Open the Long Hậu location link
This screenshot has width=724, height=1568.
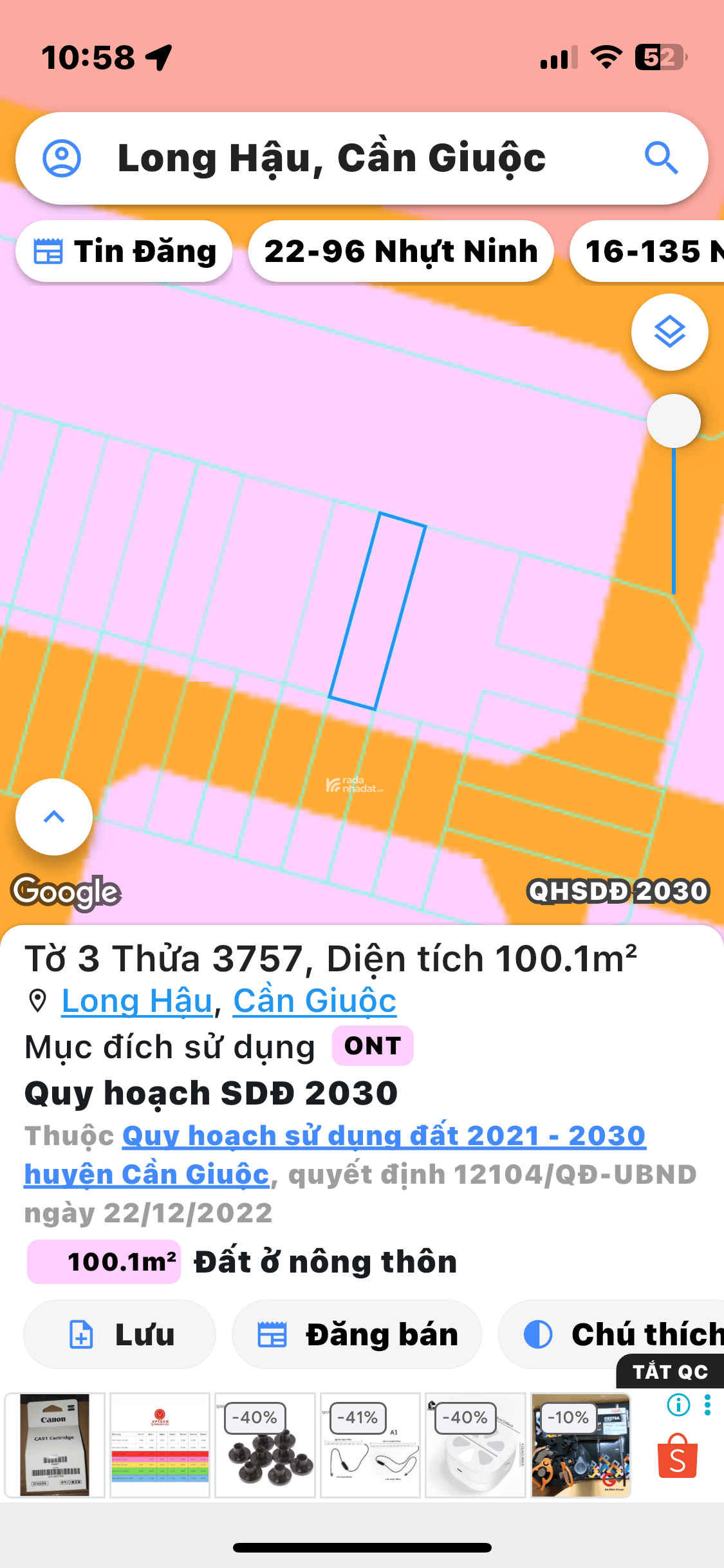136,1001
